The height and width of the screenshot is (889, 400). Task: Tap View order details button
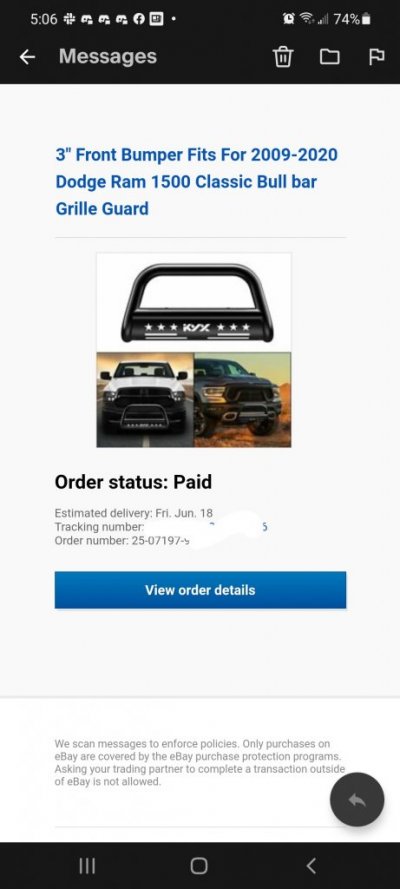click(200, 590)
